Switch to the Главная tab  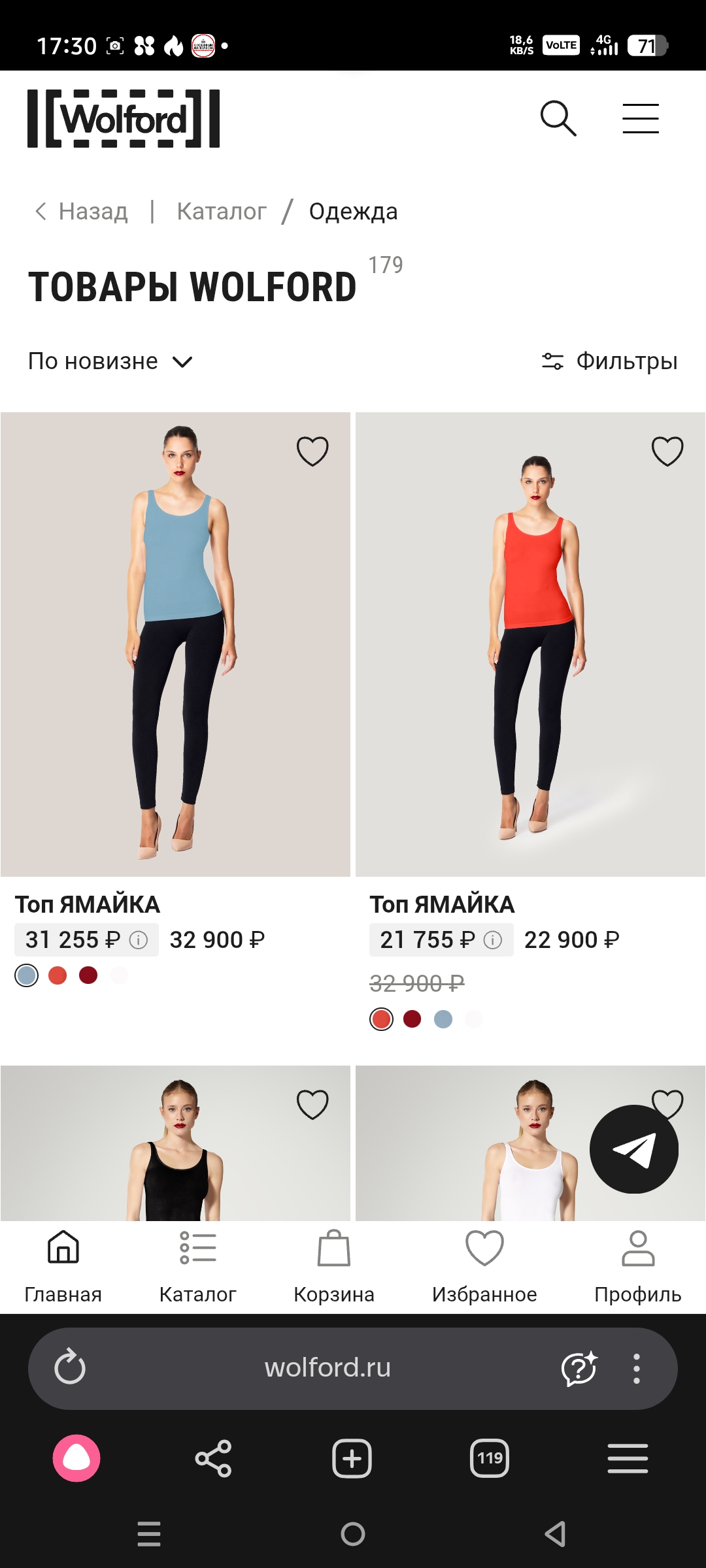(63, 1266)
